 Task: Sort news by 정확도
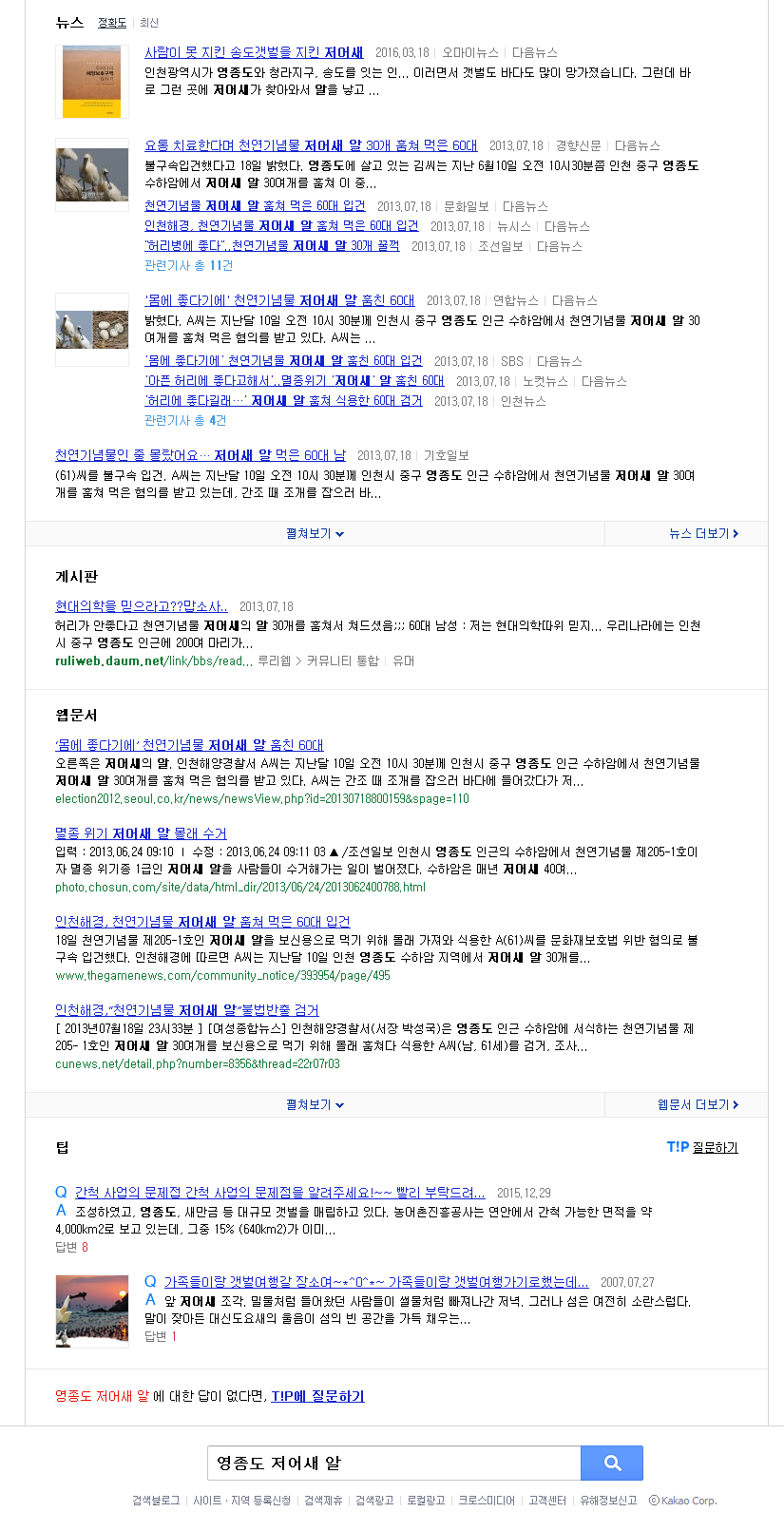point(112,23)
